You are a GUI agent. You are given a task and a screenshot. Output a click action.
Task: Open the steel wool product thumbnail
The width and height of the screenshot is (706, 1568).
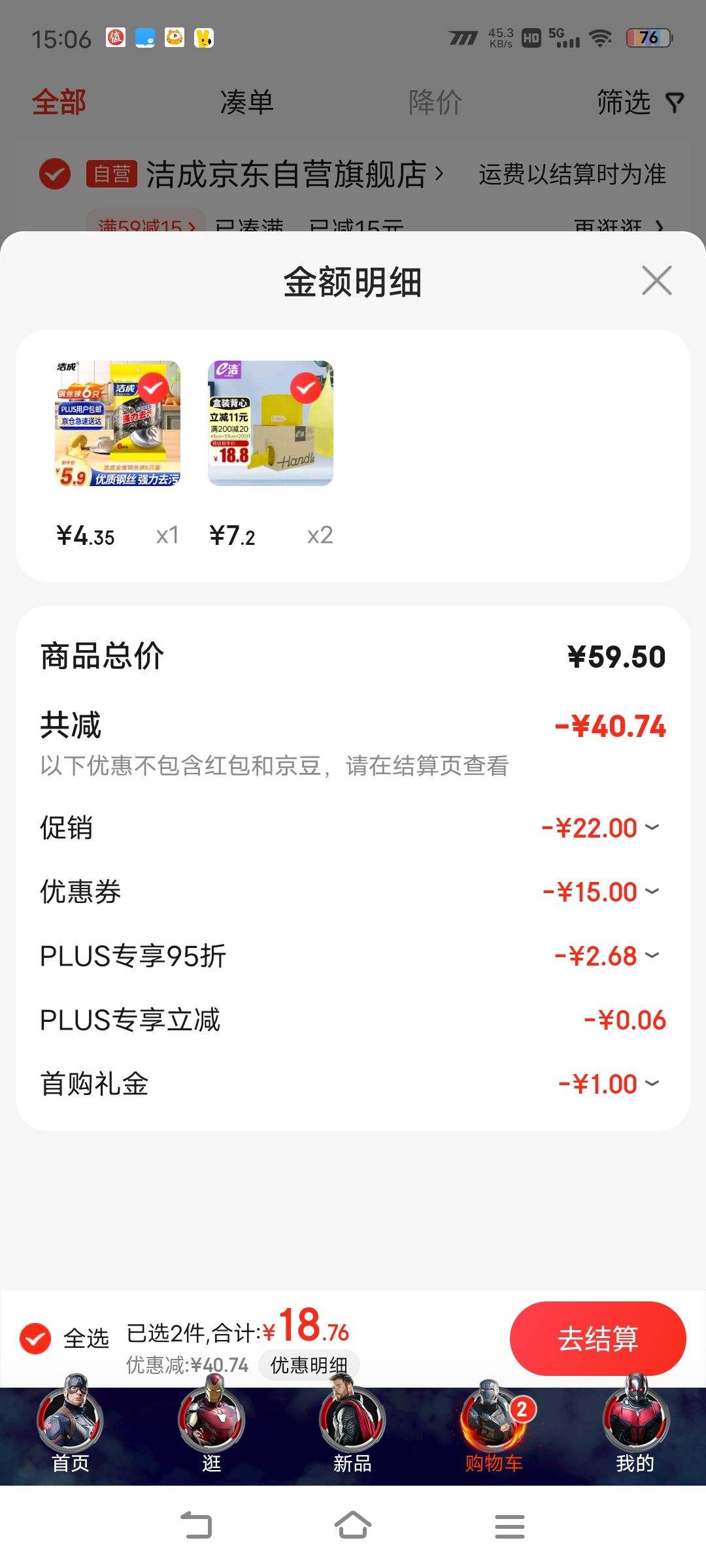tap(118, 423)
